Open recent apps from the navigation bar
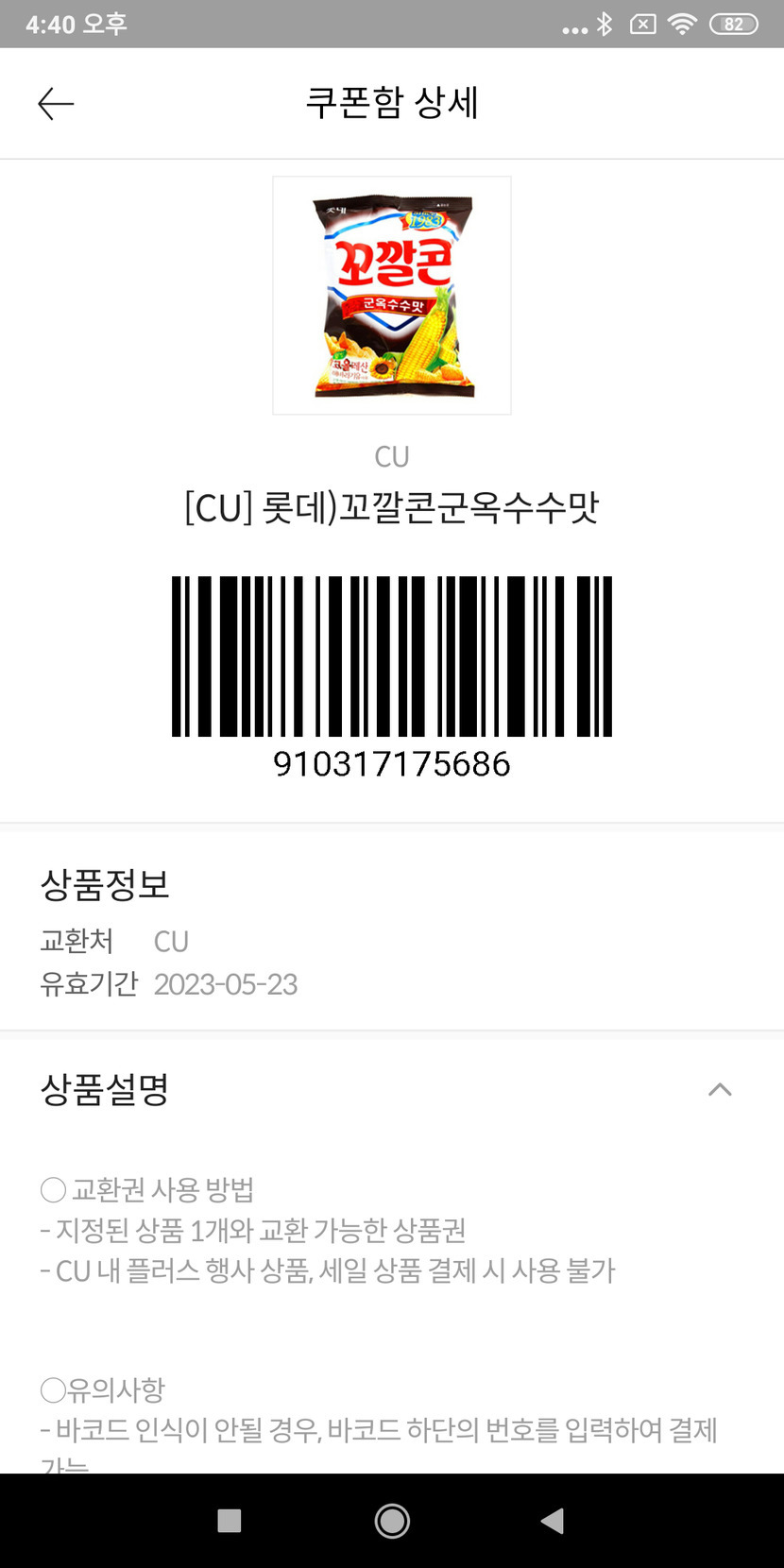Screen dimensions: 784x1568 [230, 1521]
